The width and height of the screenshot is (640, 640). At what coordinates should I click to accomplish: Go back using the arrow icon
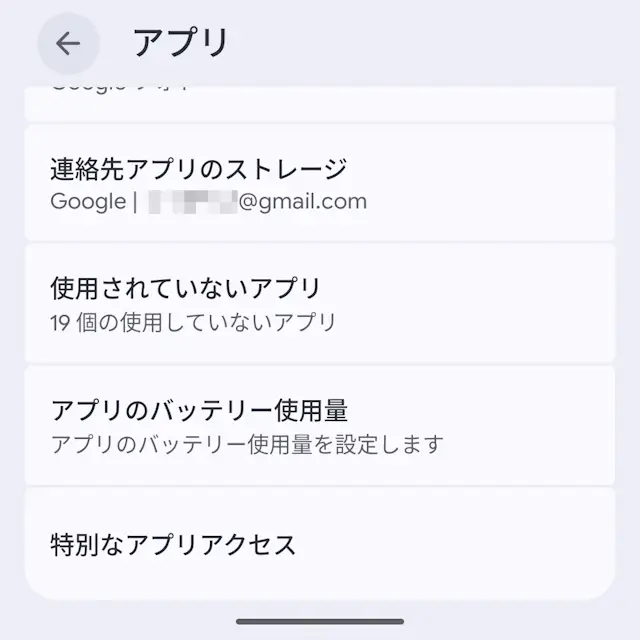coord(68,43)
